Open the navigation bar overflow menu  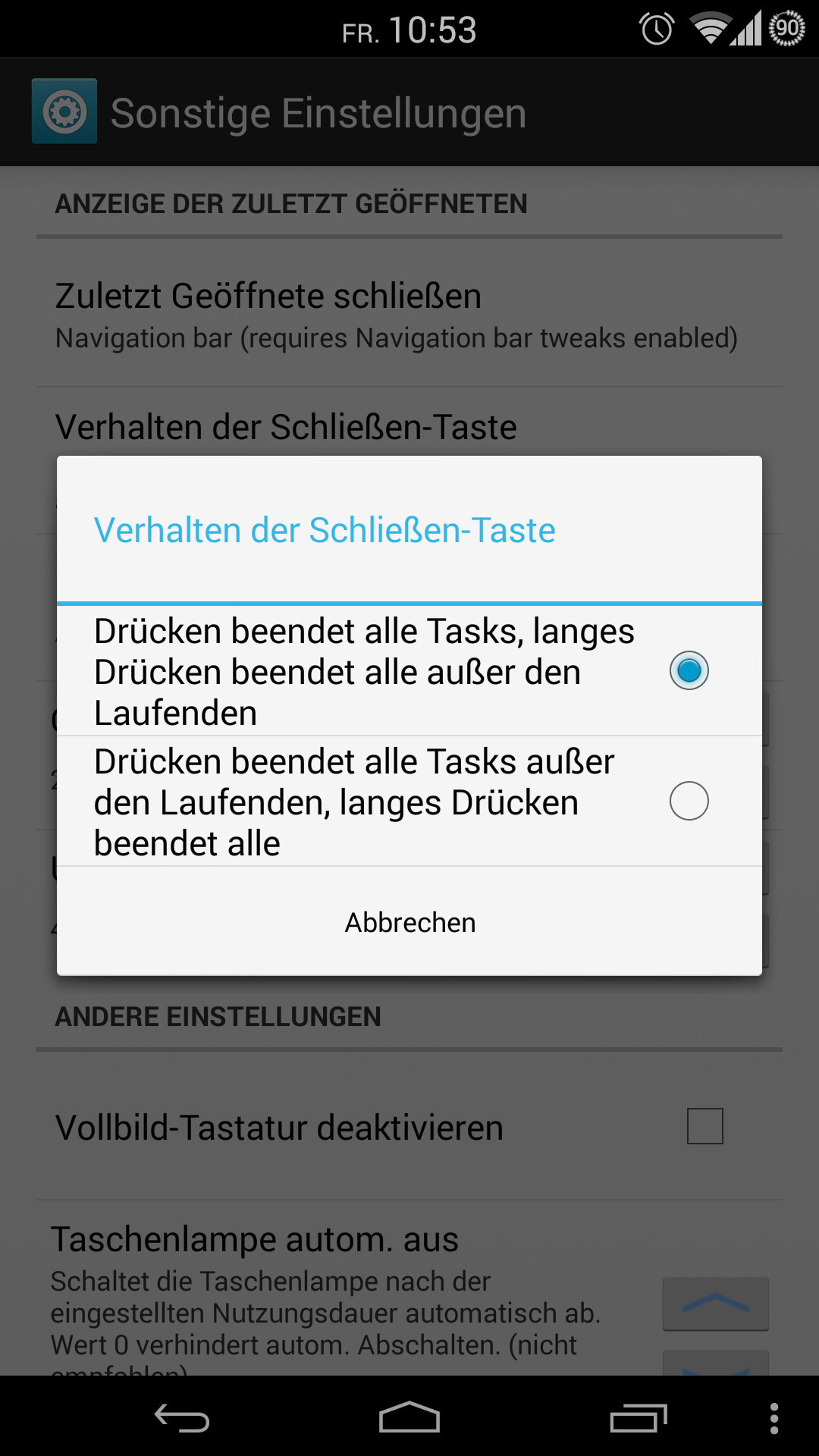click(x=774, y=1417)
